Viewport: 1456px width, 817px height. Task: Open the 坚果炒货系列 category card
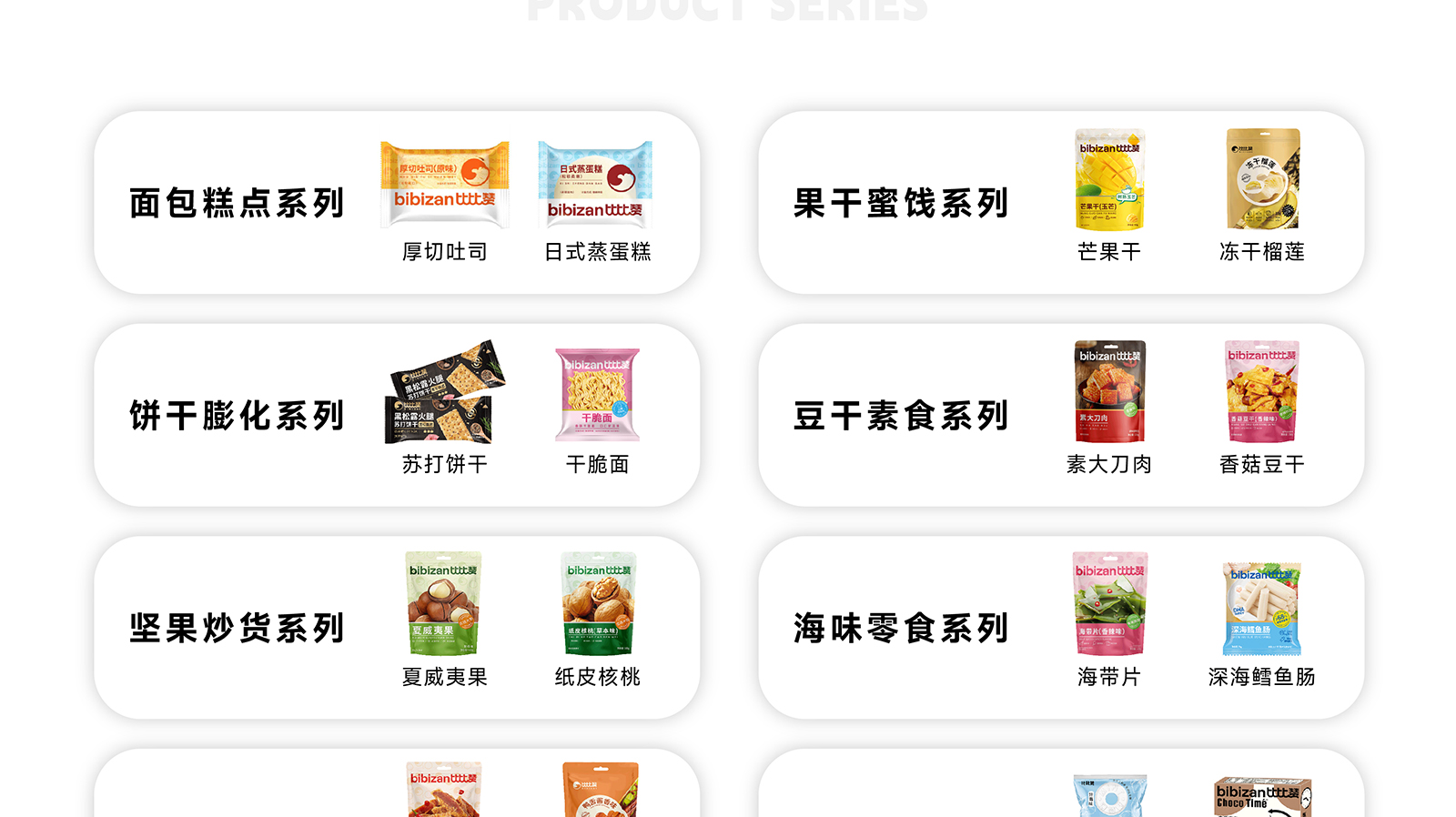click(x=237, y=628)
